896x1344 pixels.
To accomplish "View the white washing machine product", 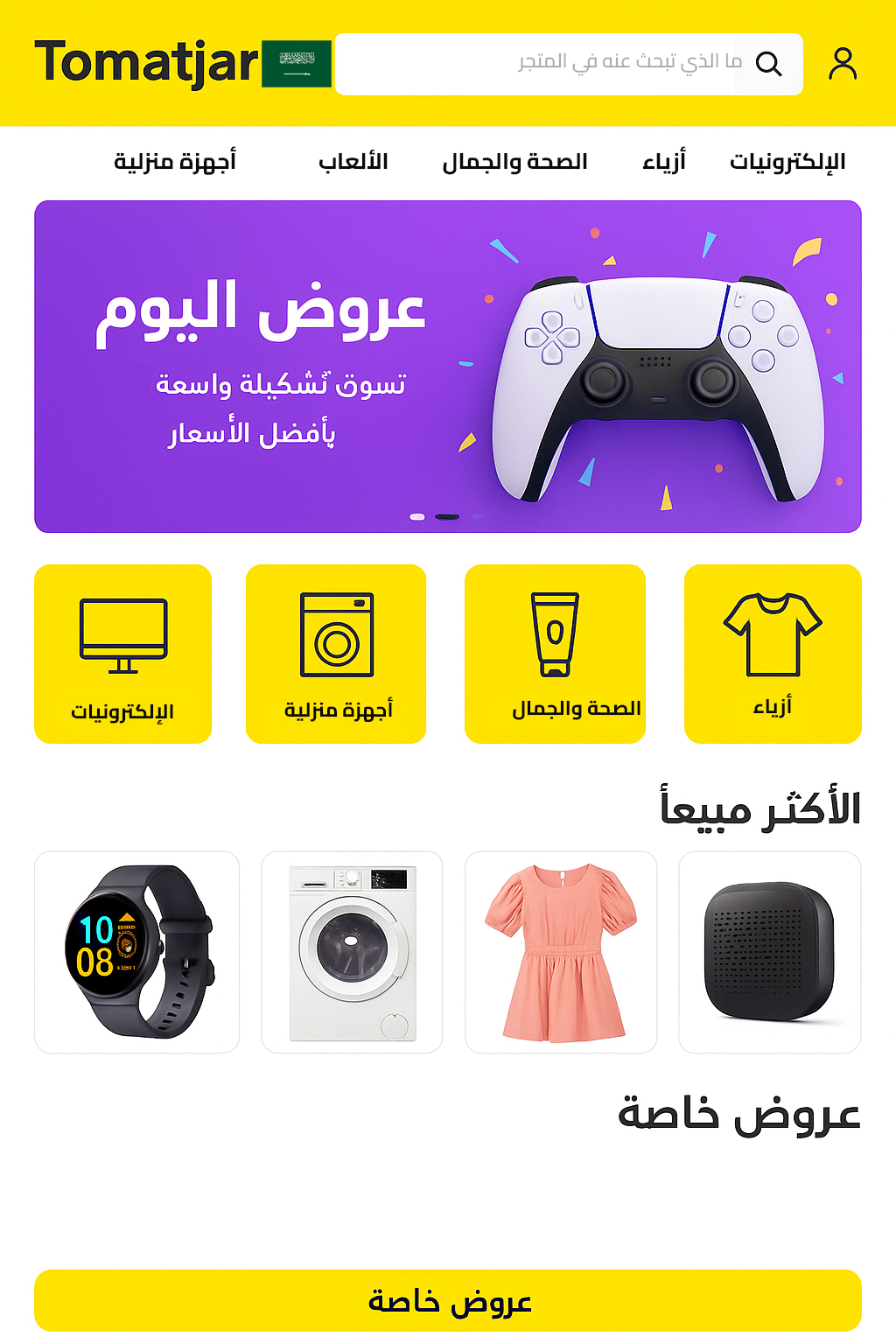I will [352, 952].
